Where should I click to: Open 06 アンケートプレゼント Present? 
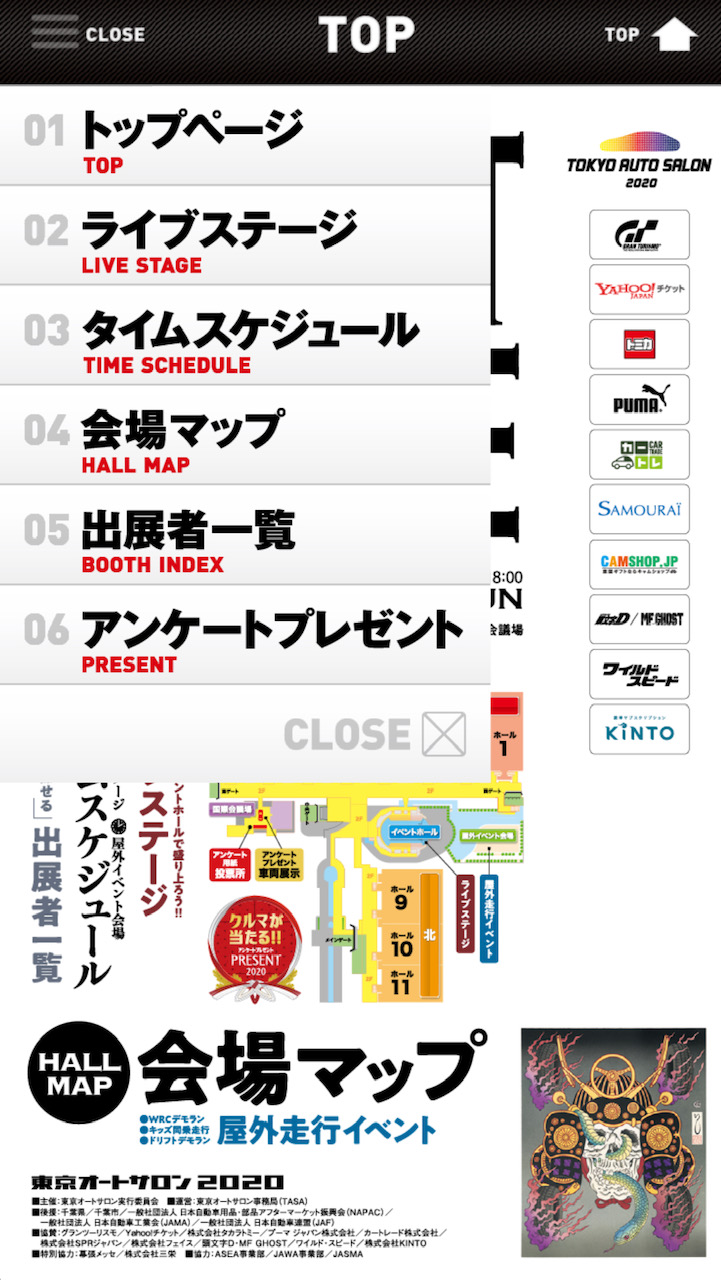245,637
